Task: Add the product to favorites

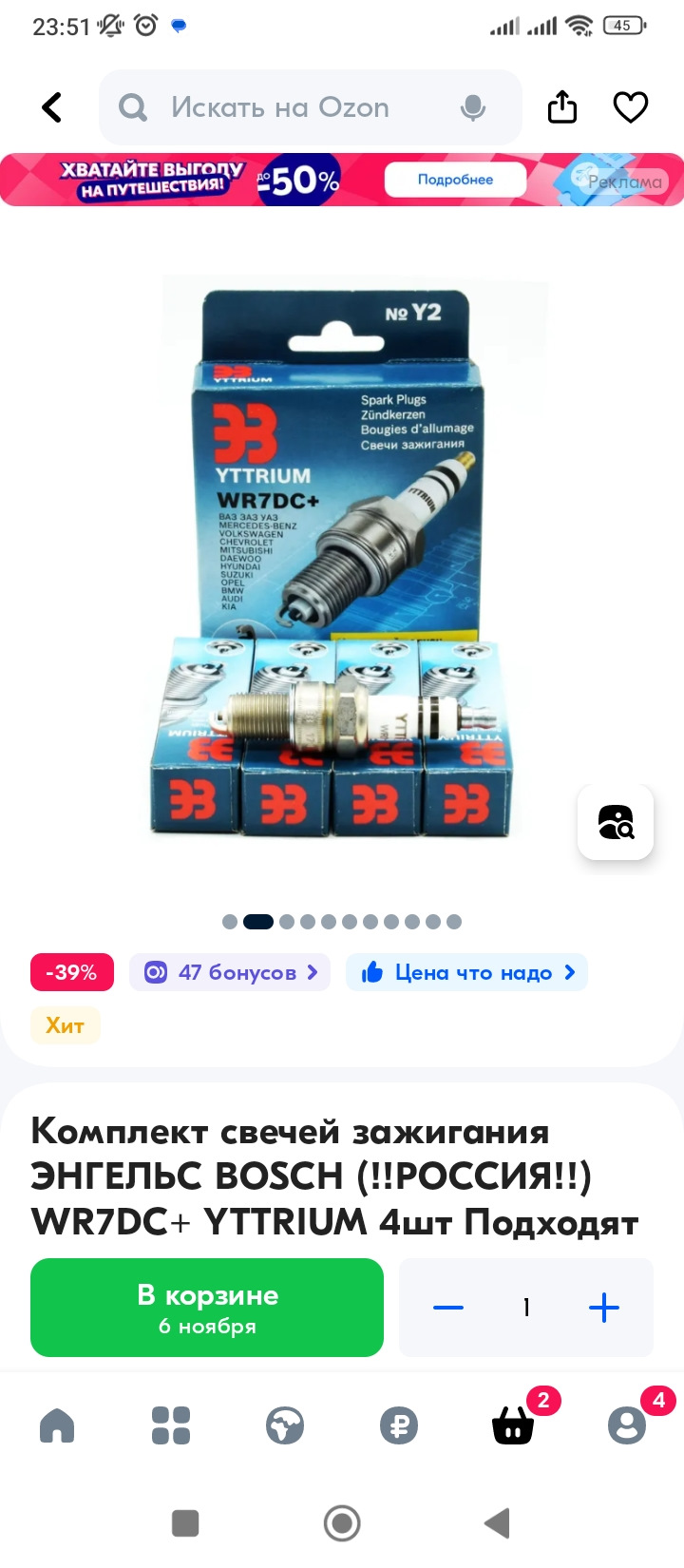Action: (x=630, y=107)
